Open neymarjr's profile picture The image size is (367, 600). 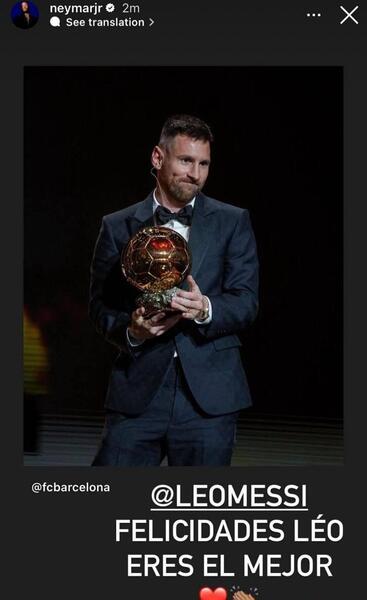pos(25,14)
